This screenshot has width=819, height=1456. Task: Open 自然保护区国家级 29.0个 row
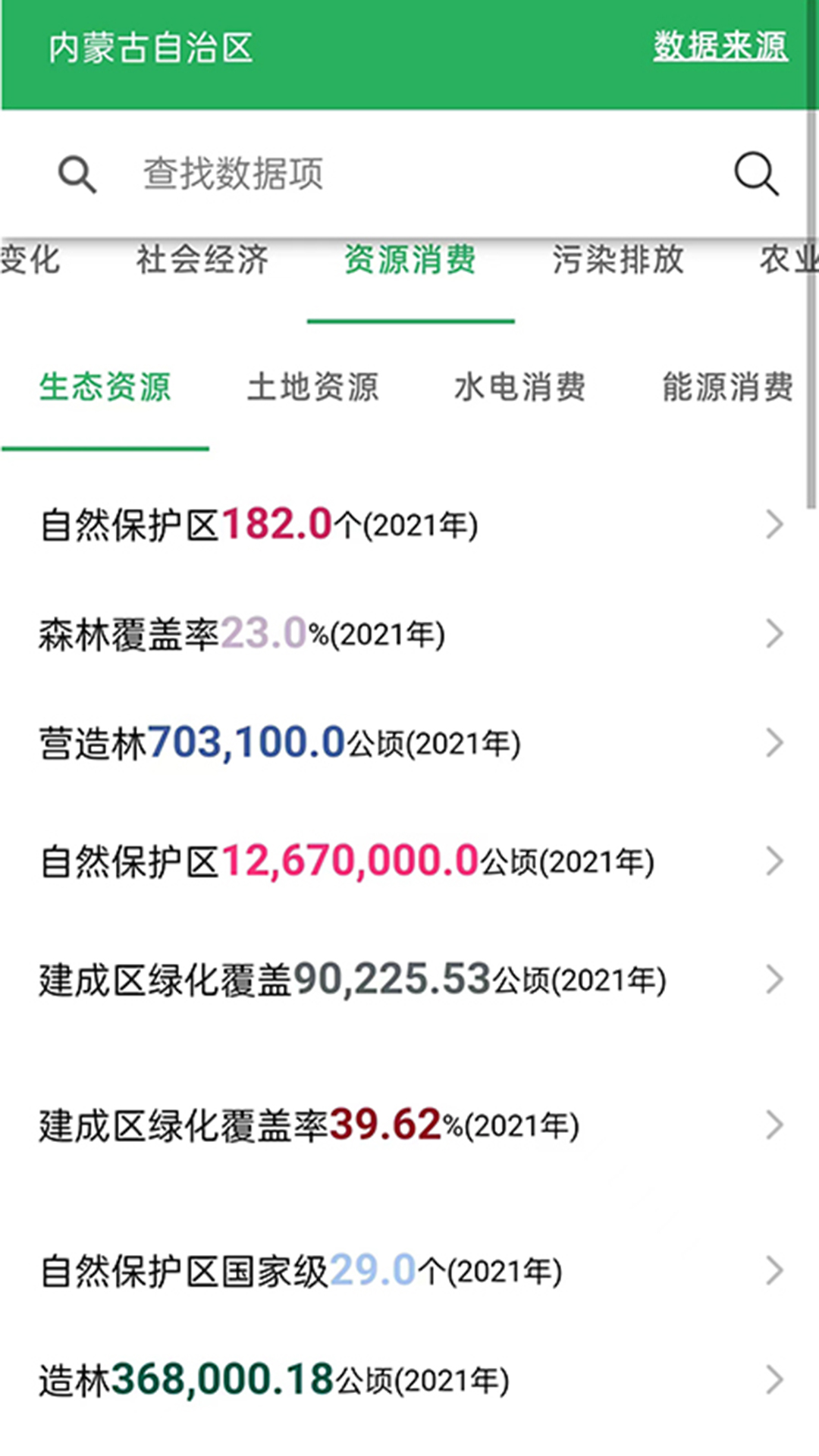tap(409, 1271)
